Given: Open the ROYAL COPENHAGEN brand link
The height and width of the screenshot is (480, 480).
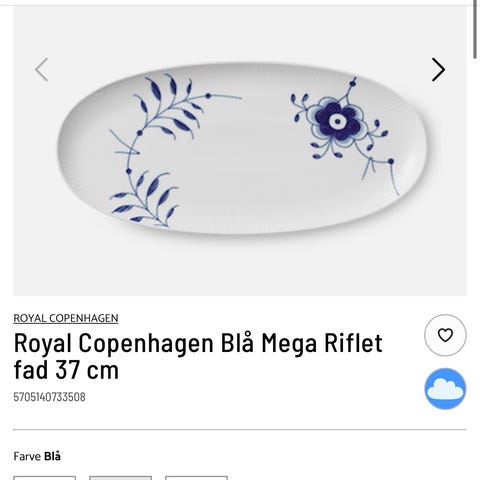Looking at the screenshot, I should [x=66, y=318].
